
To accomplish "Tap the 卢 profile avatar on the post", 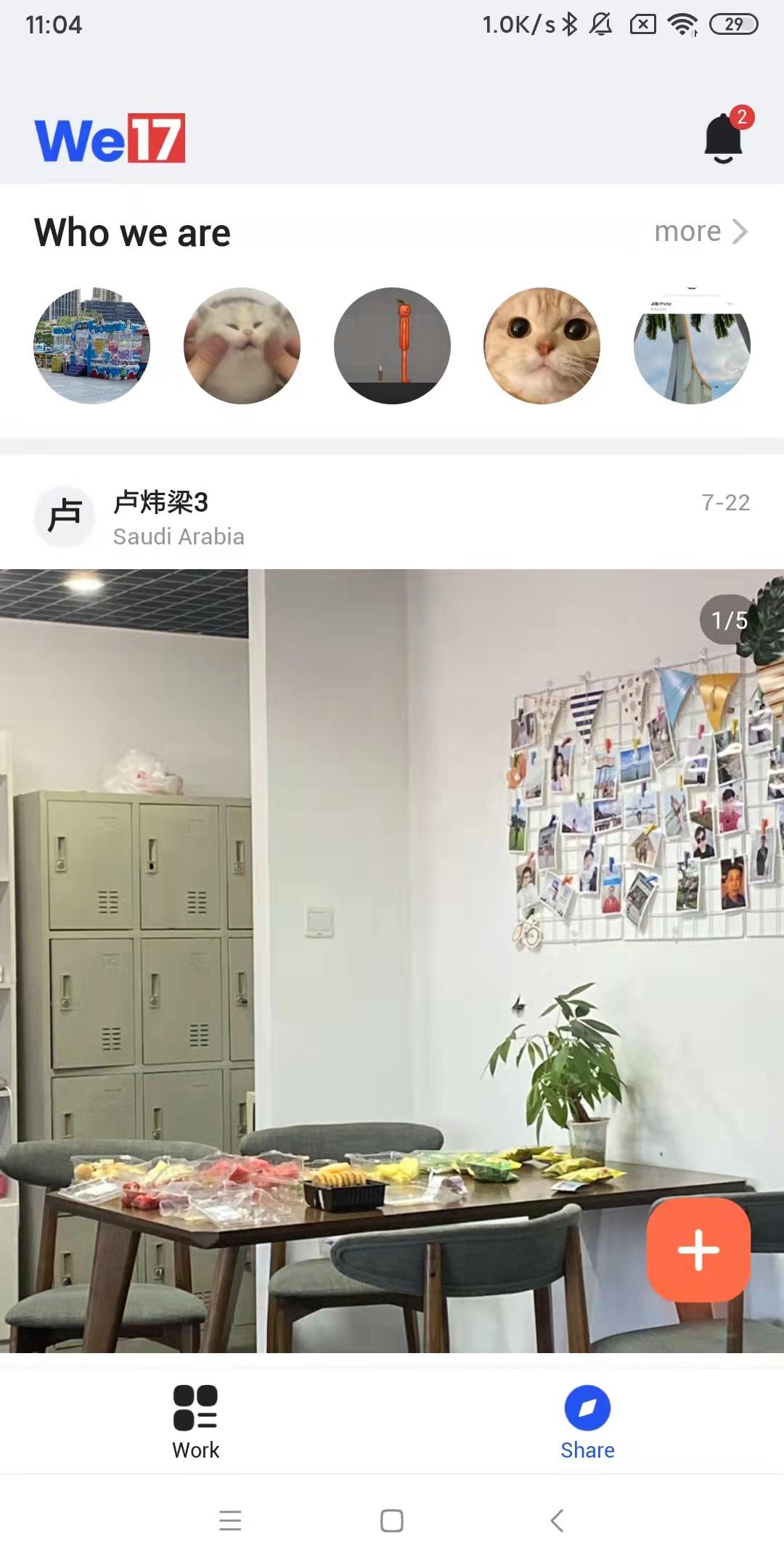I will [x=65, y=516].
